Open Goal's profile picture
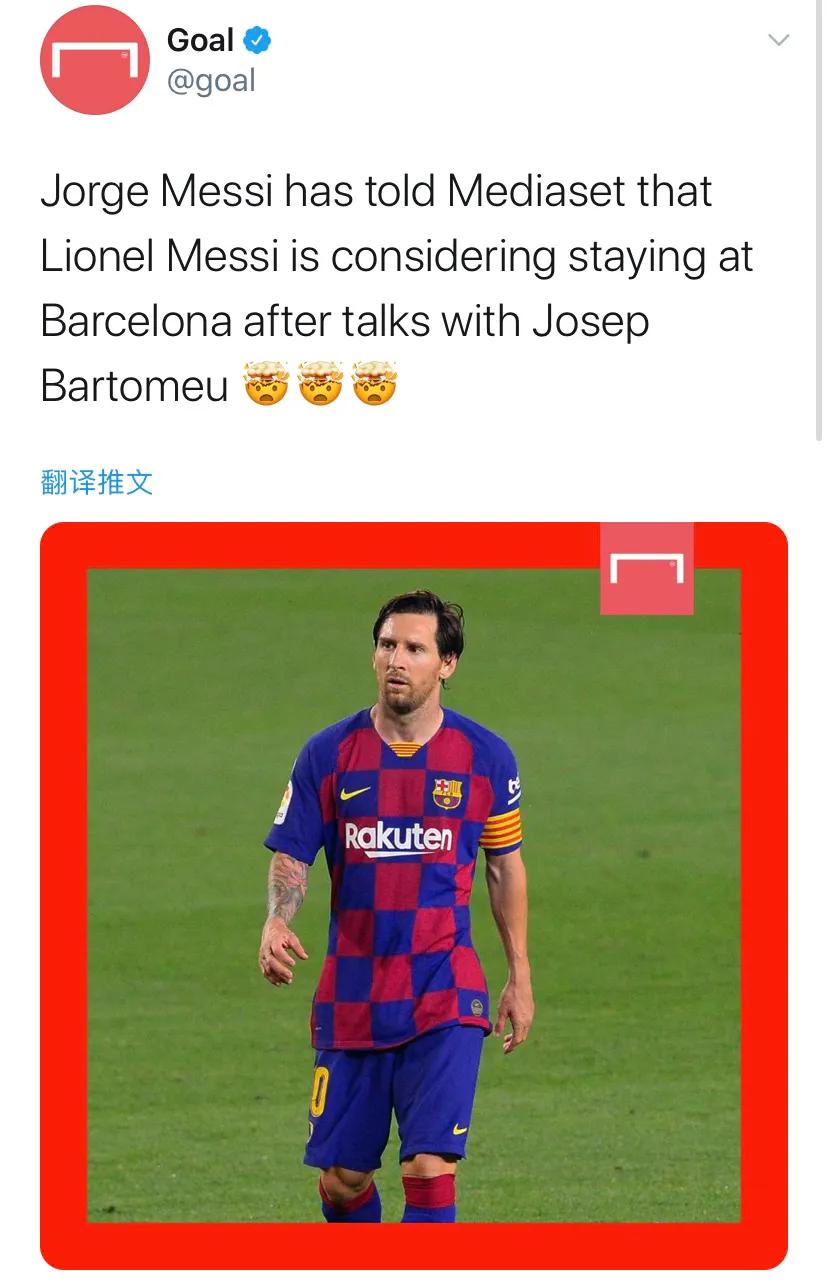The width and height of the screenshot is (828, 1287). coord(94,60)
